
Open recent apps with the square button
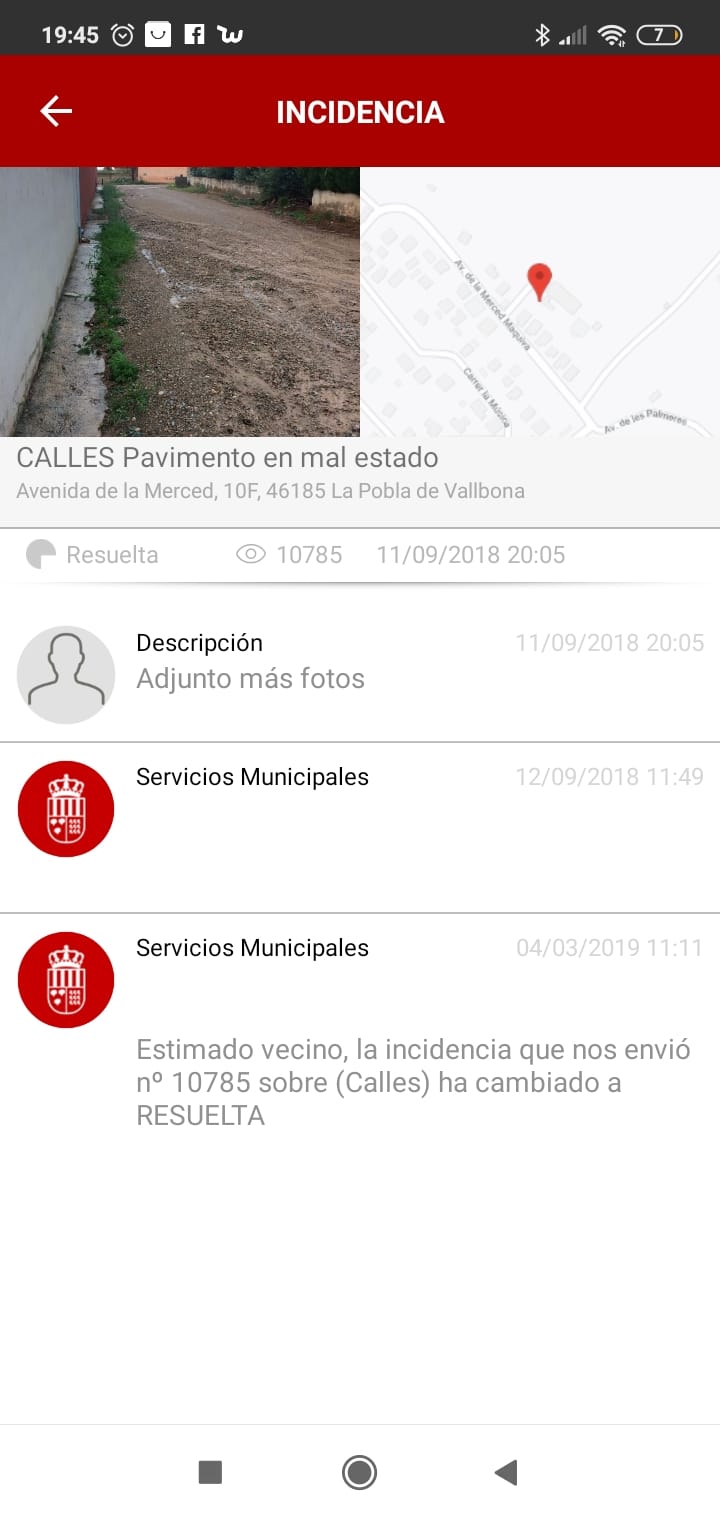210,1472
